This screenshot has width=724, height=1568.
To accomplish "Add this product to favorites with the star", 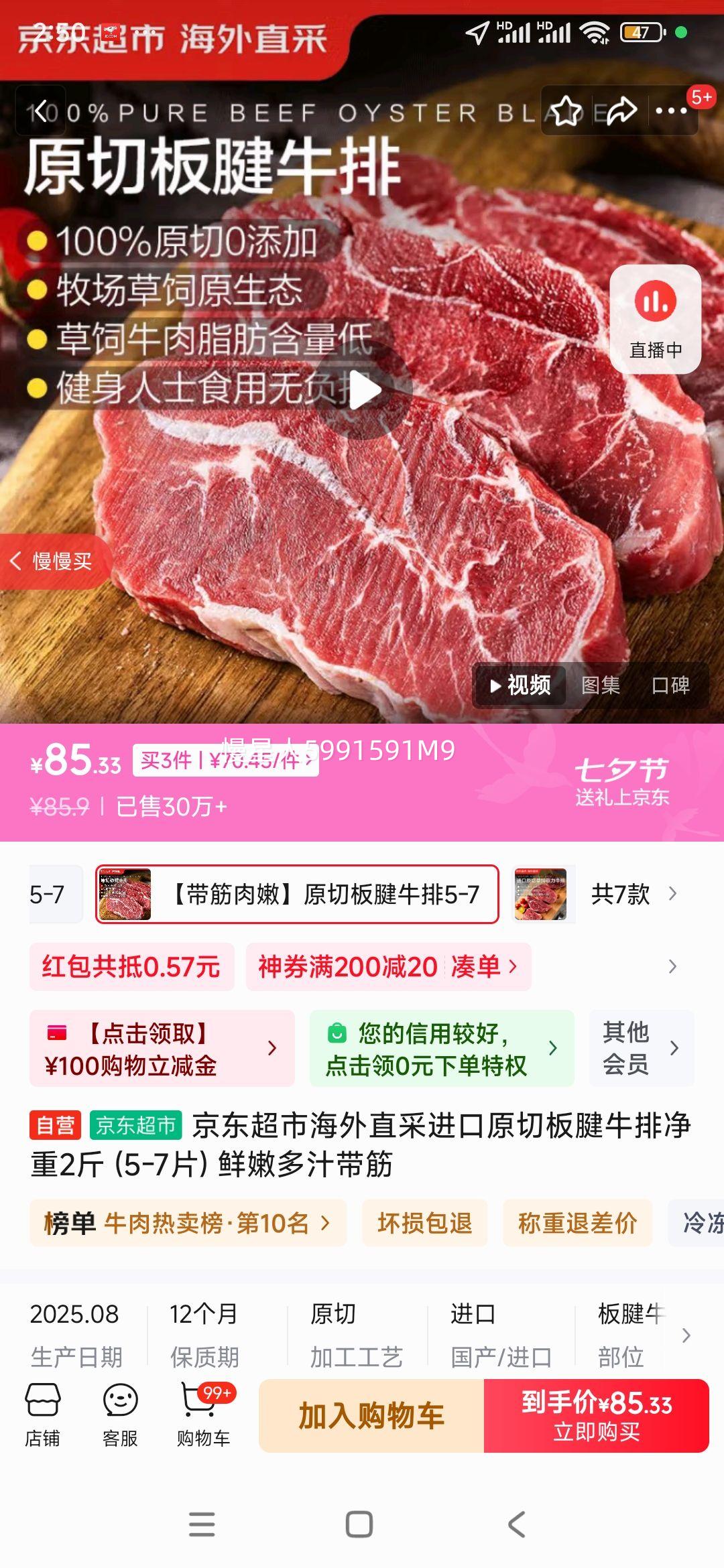I will [x=566, y=111].
